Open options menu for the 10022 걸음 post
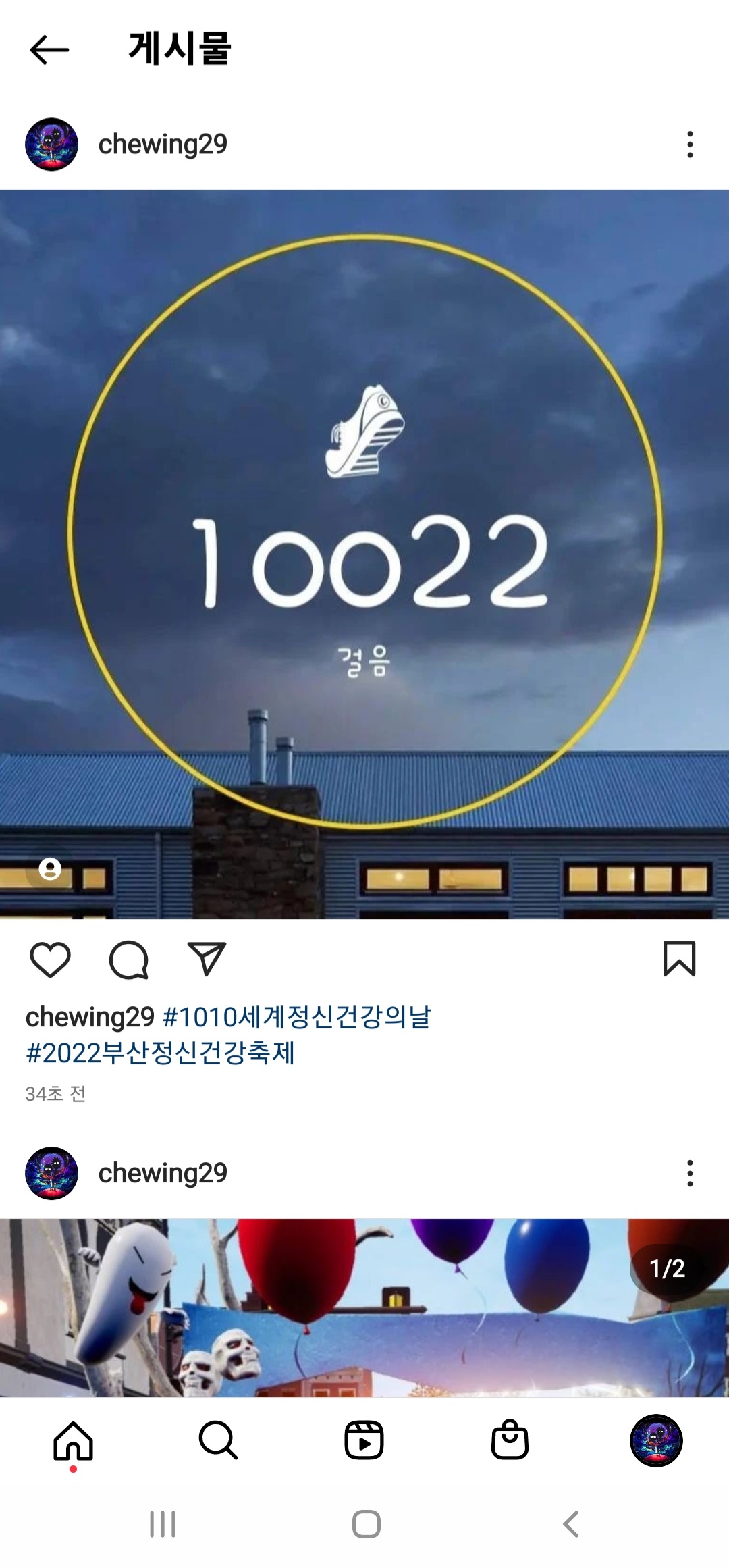The width and height of the screenshot is (729, 1568). [689, 145]
